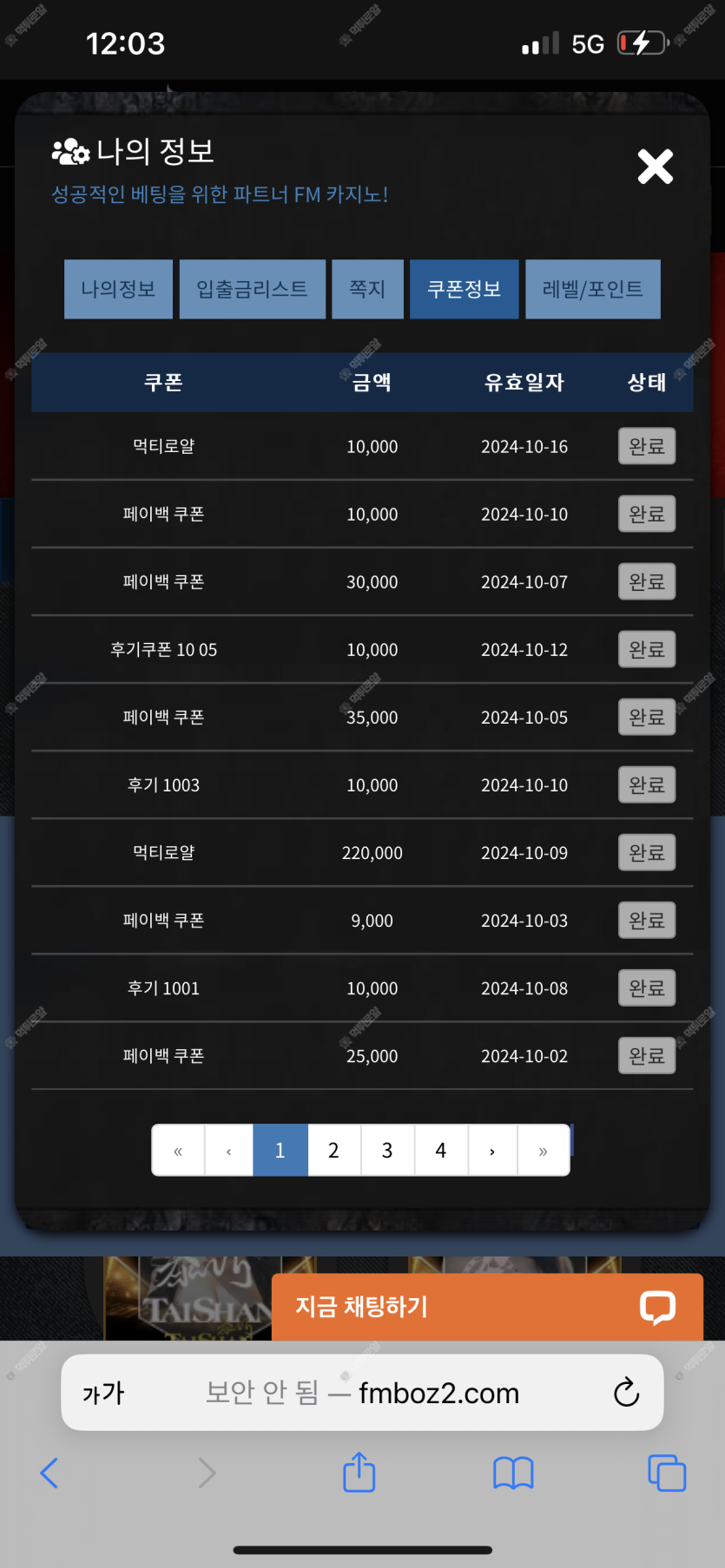Tap the fmboz2.com address bar
Viewport: 725px width, 1568px height.
pyautogui.click(x=362, y=1393)
